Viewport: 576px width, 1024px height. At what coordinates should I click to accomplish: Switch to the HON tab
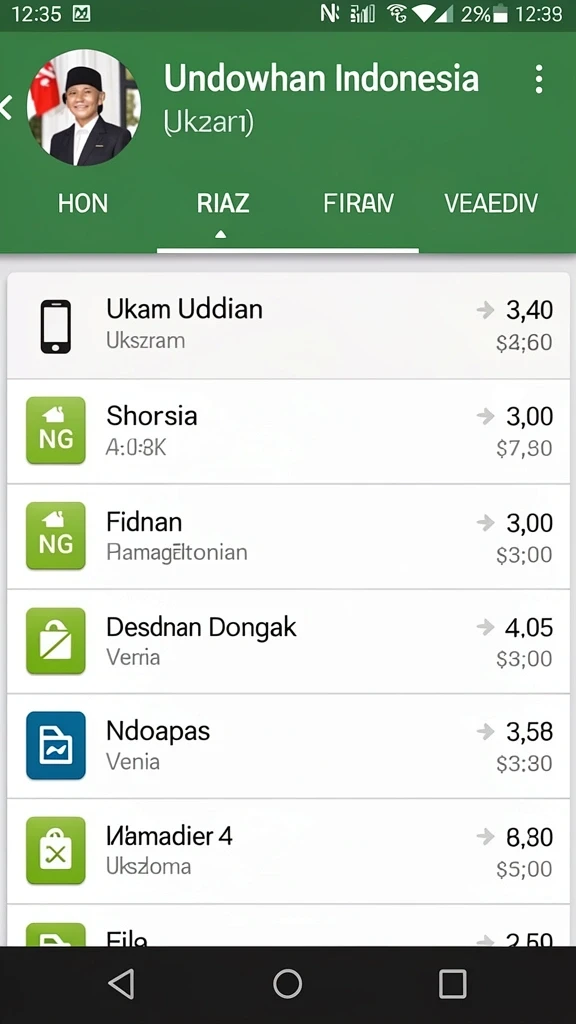pyautogui.click(x=83, y=203)
